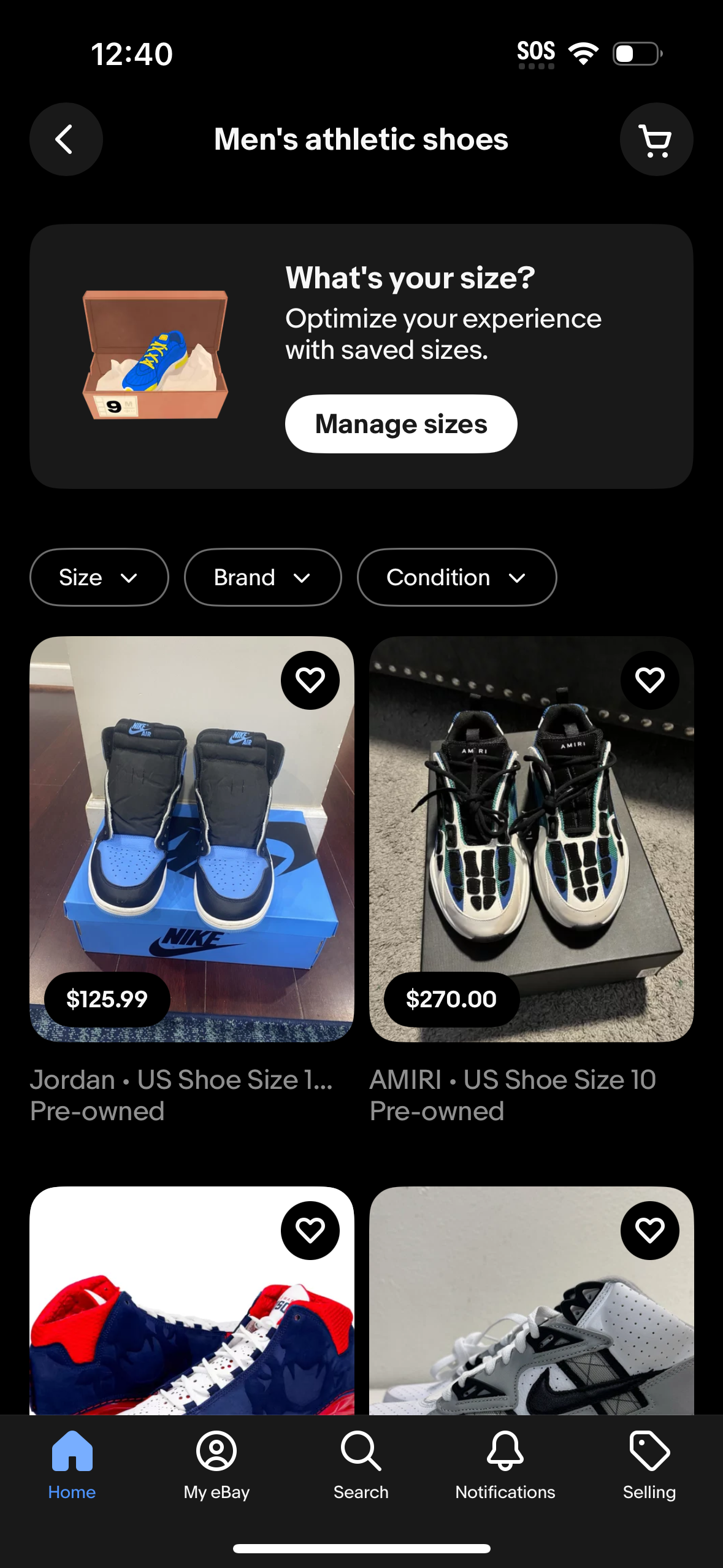
Task: Tap the battery indicator in the status bar
Action: click(x=635, y=53)
